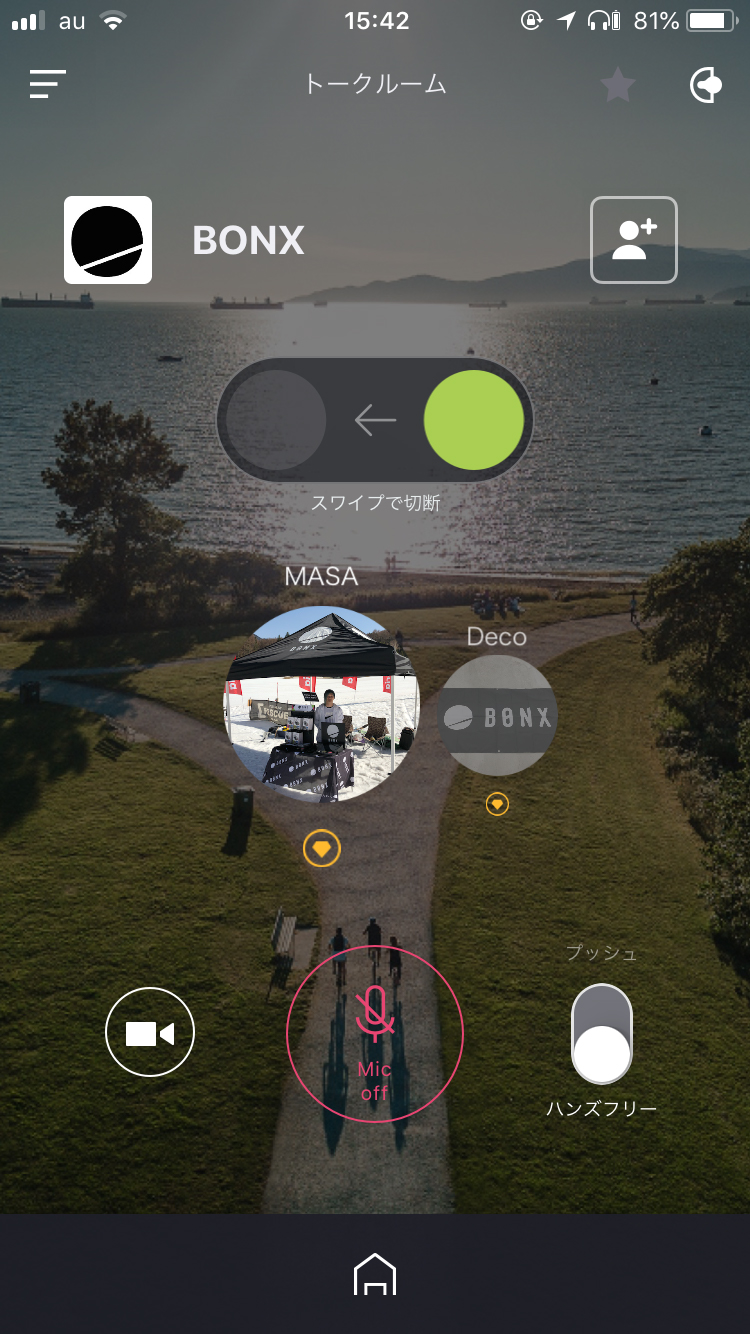Start a video call
The height and width of the screenshot is (1334, 750).
pyautogui.click(x=150, y=1032)
